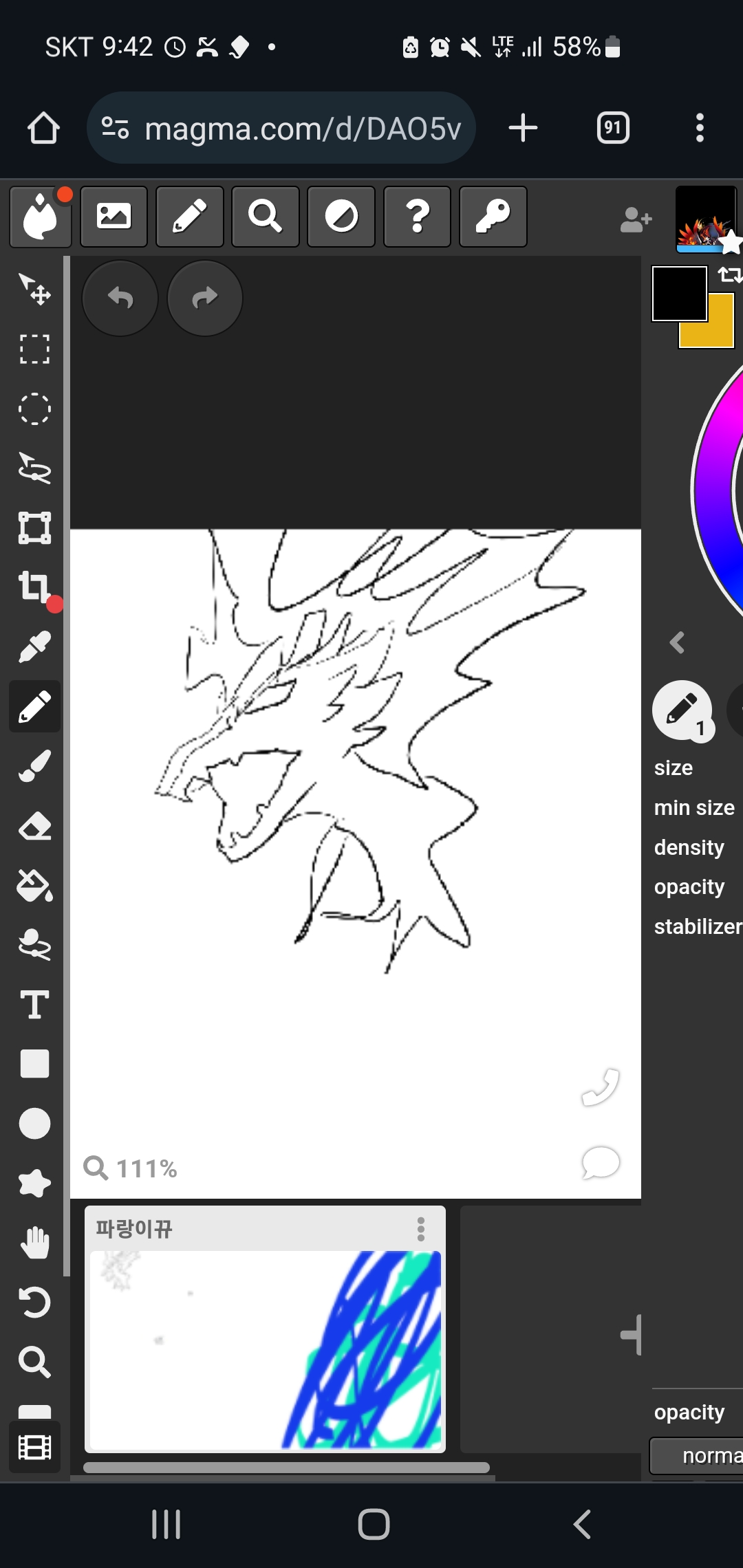Switch to the paintbrush tool
This screenshot has height=1568, width=743.
pos(34,766)
